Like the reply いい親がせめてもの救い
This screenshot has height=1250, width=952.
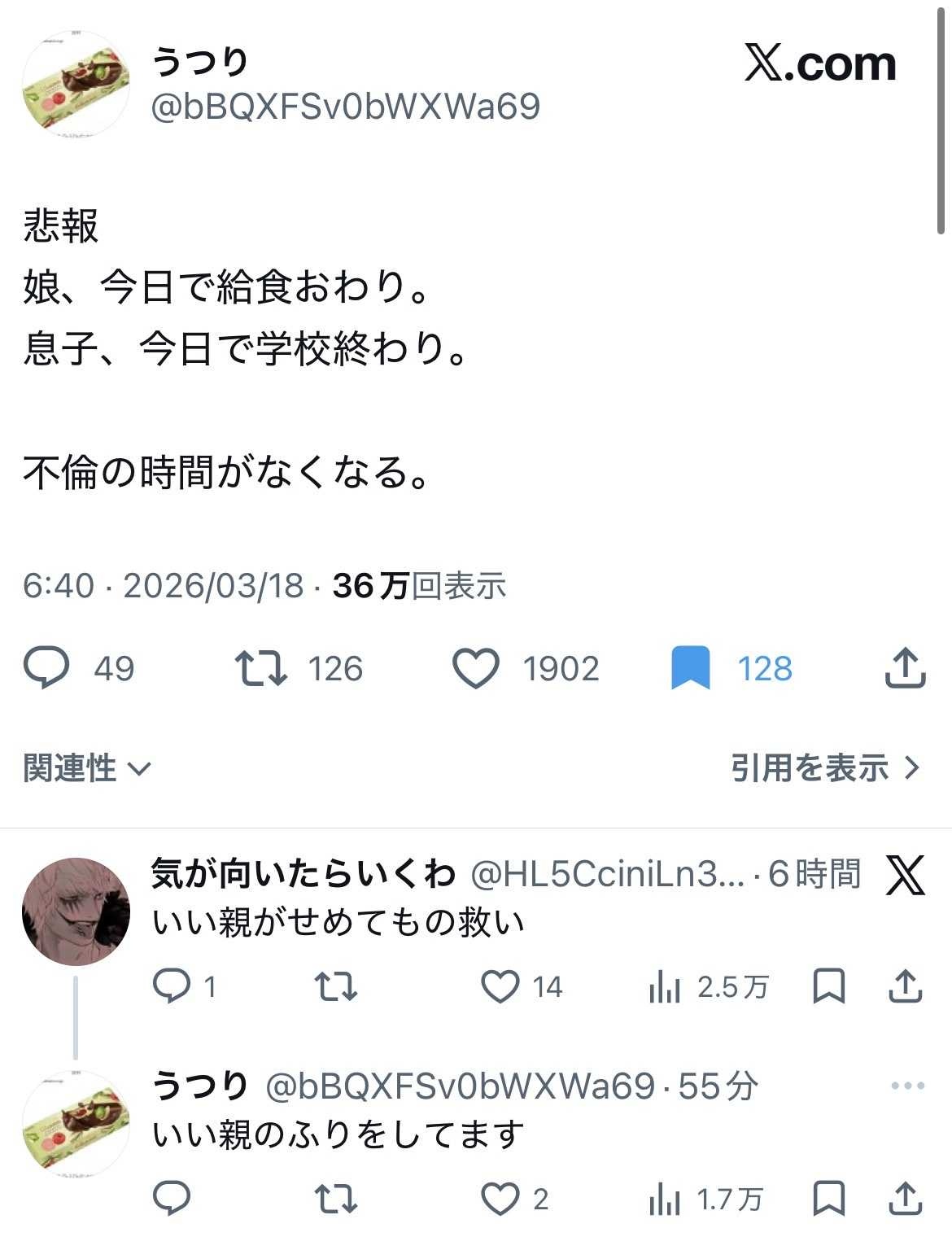coord(500,986)
